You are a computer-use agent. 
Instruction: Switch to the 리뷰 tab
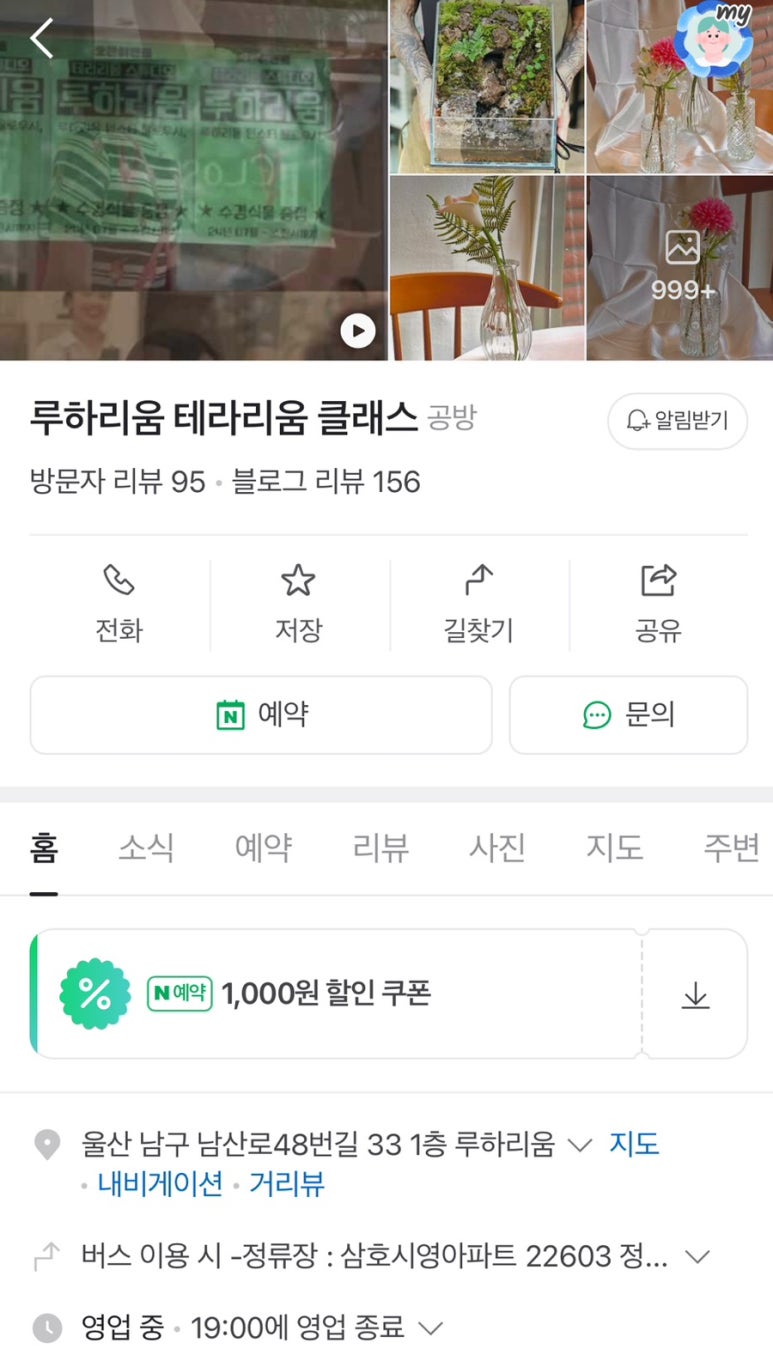coord(381,848)
